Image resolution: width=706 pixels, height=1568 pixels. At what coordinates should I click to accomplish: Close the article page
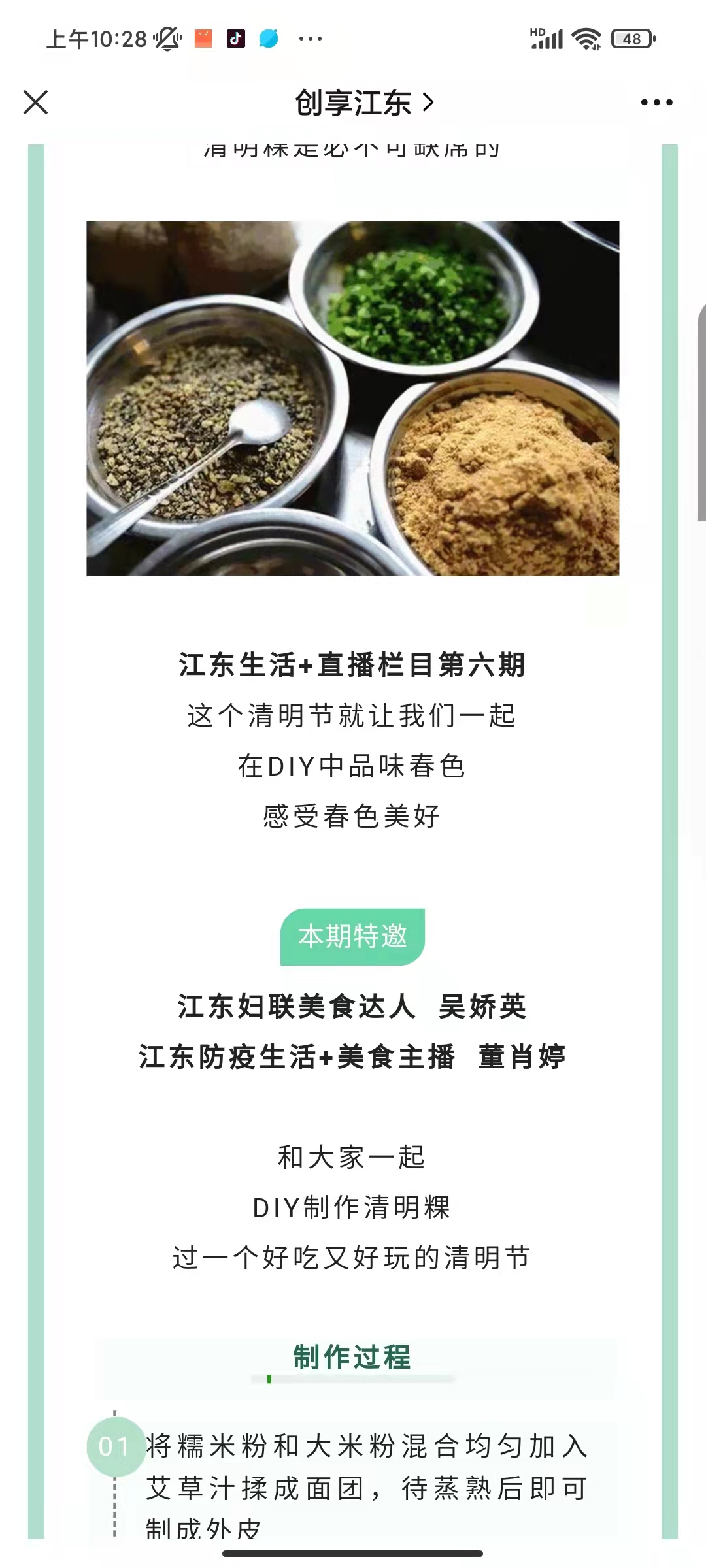click(36, 103)
